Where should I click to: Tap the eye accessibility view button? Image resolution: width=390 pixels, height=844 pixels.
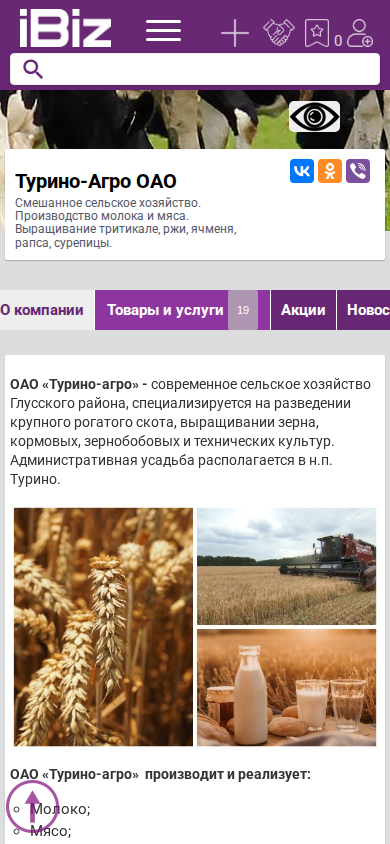(x=314, y=116)
